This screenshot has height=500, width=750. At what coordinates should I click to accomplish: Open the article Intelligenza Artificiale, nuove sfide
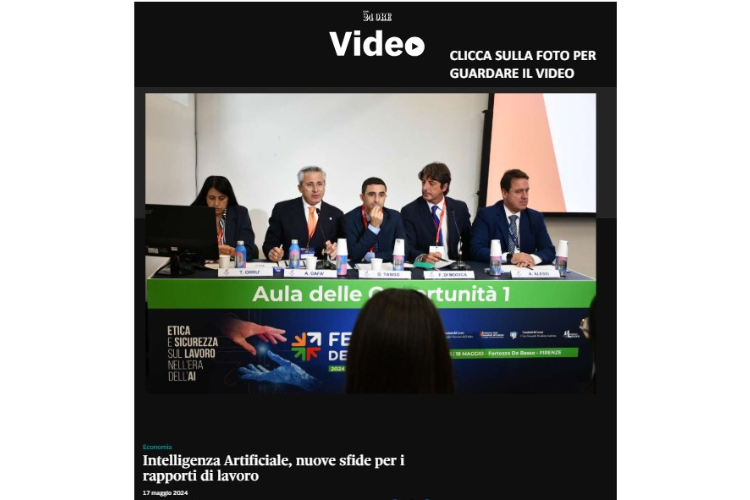(x=273, y=468)
